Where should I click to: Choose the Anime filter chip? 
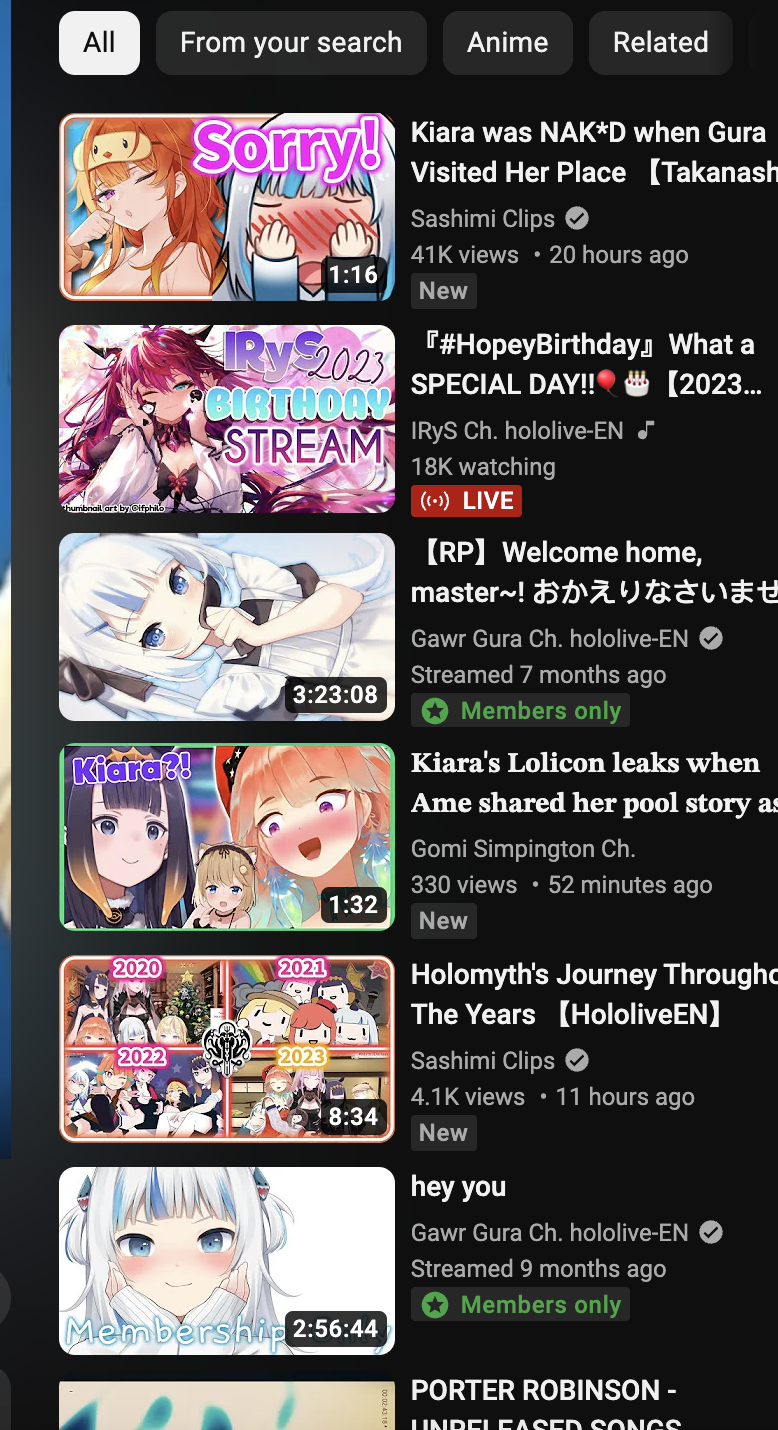(x=507, y=43)
